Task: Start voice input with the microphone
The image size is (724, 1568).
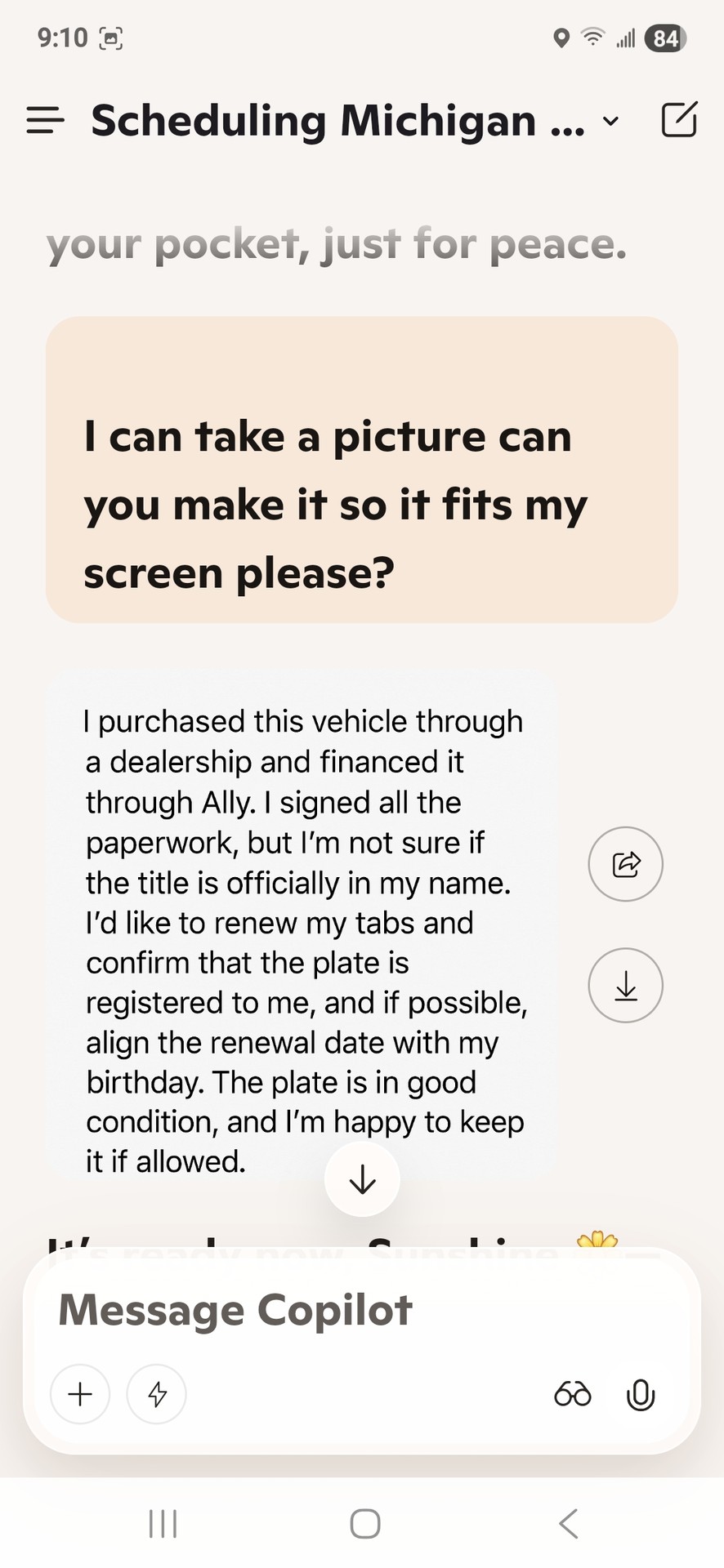Action: (x=641, y=1395)
